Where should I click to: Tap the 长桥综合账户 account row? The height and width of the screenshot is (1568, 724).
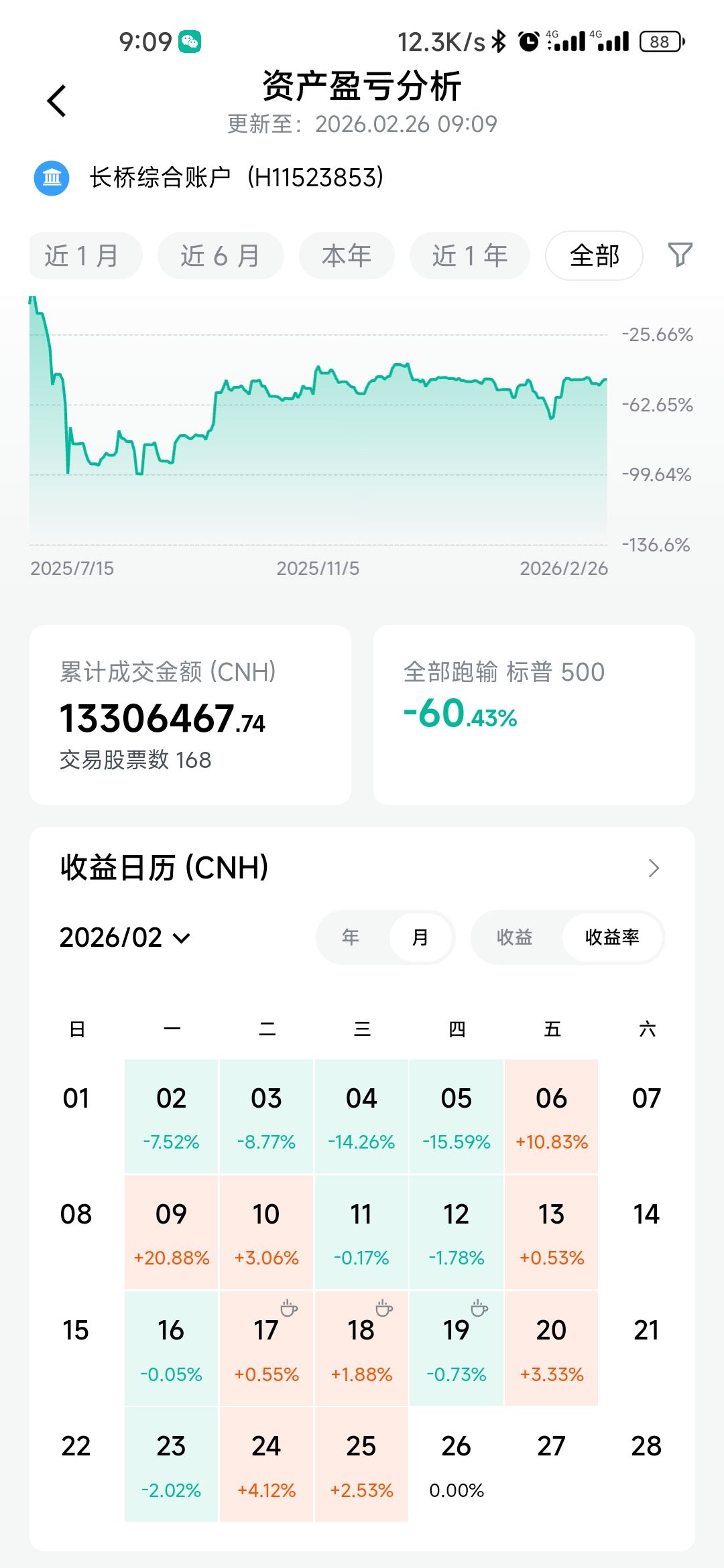208,178
